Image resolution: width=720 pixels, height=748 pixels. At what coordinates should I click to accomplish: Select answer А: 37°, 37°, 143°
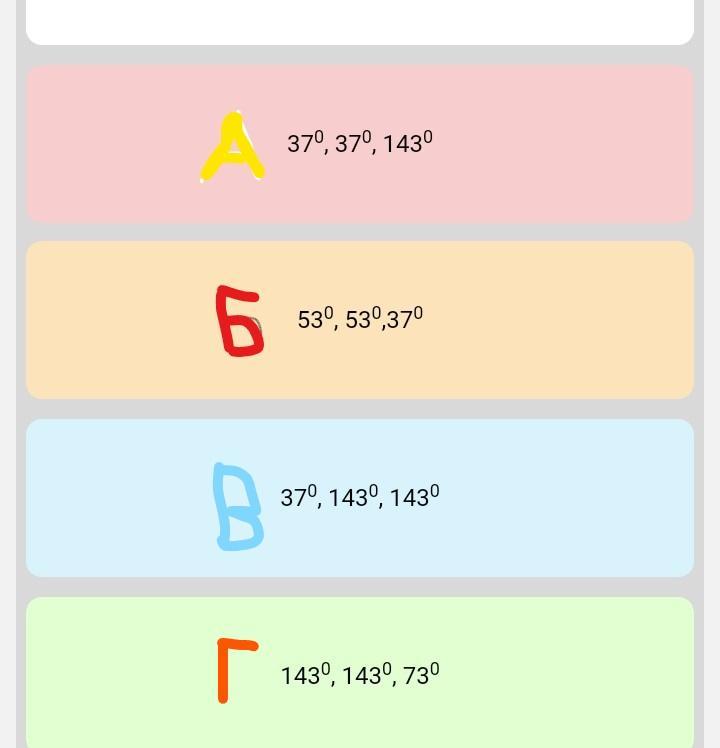pyautogui.click(x=359, y=144)
